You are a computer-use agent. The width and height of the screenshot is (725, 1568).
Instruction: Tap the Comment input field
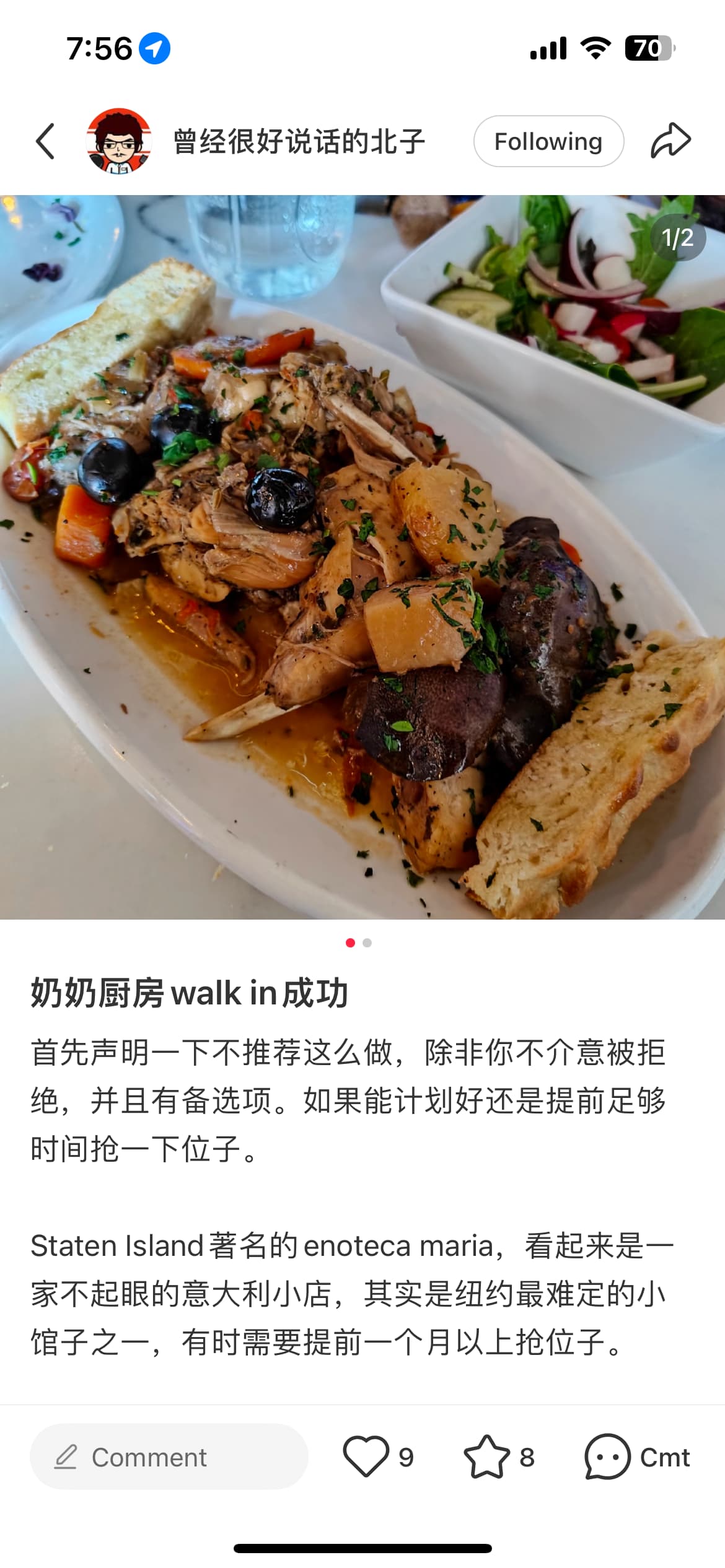(169, 1457)
